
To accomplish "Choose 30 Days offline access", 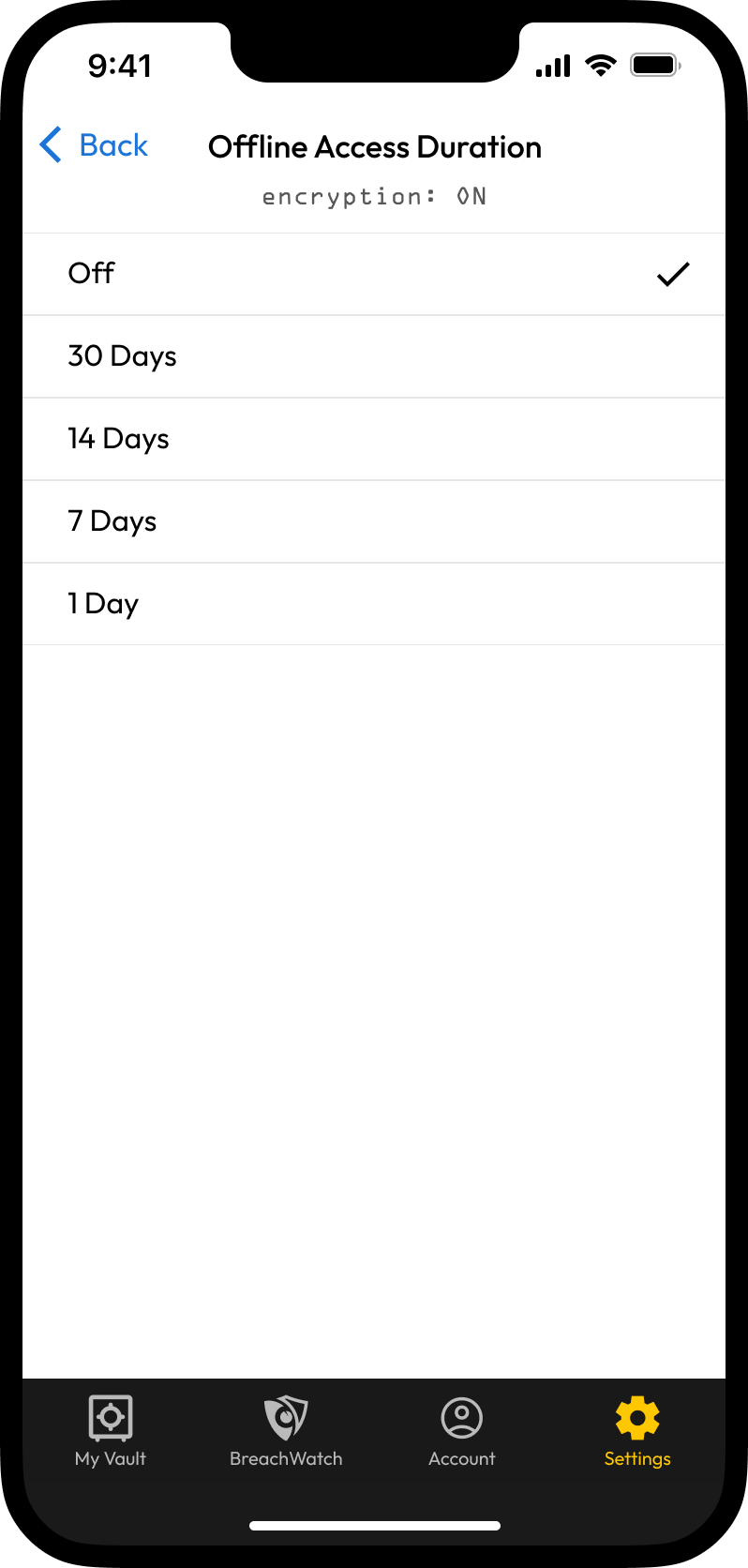I will point(373,356).
